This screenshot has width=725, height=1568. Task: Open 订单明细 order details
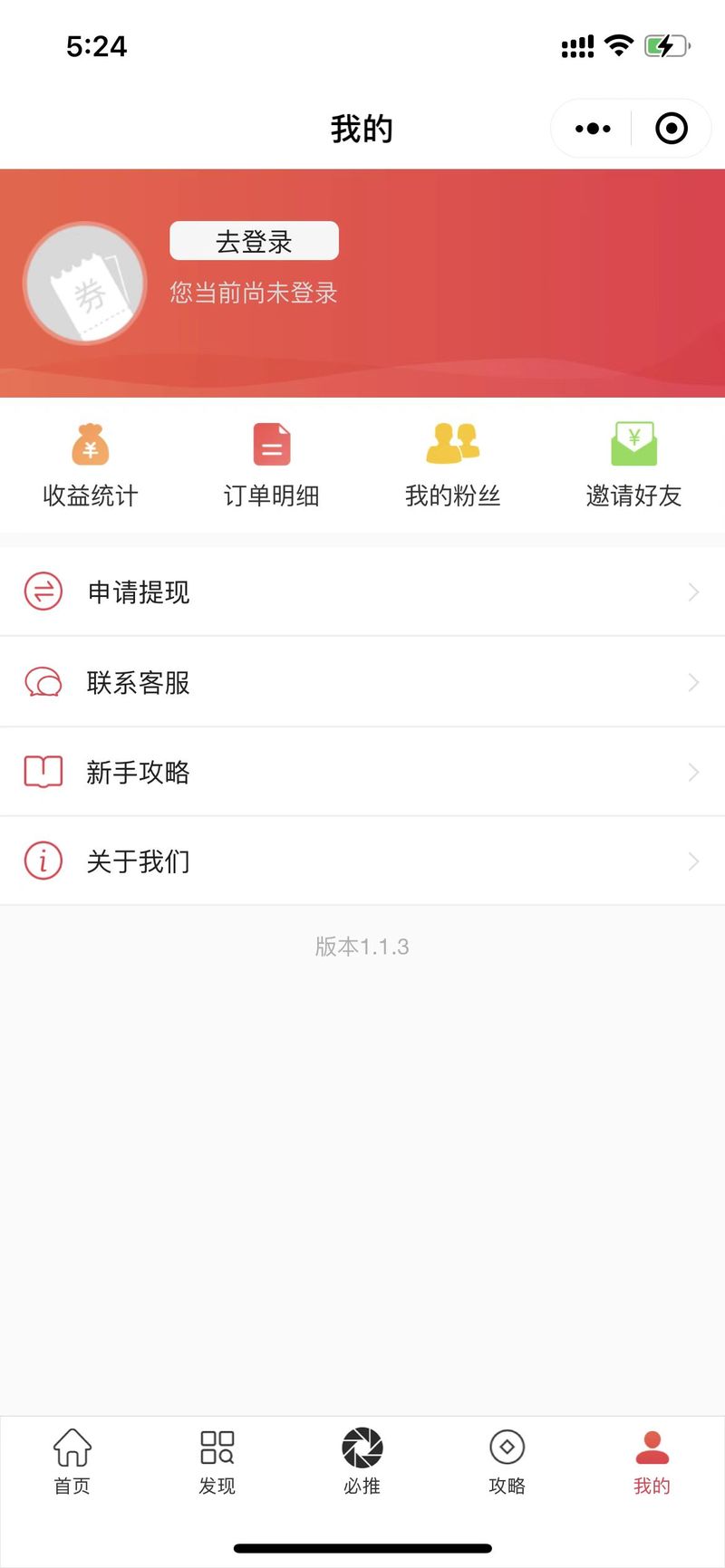pos(272,466)
